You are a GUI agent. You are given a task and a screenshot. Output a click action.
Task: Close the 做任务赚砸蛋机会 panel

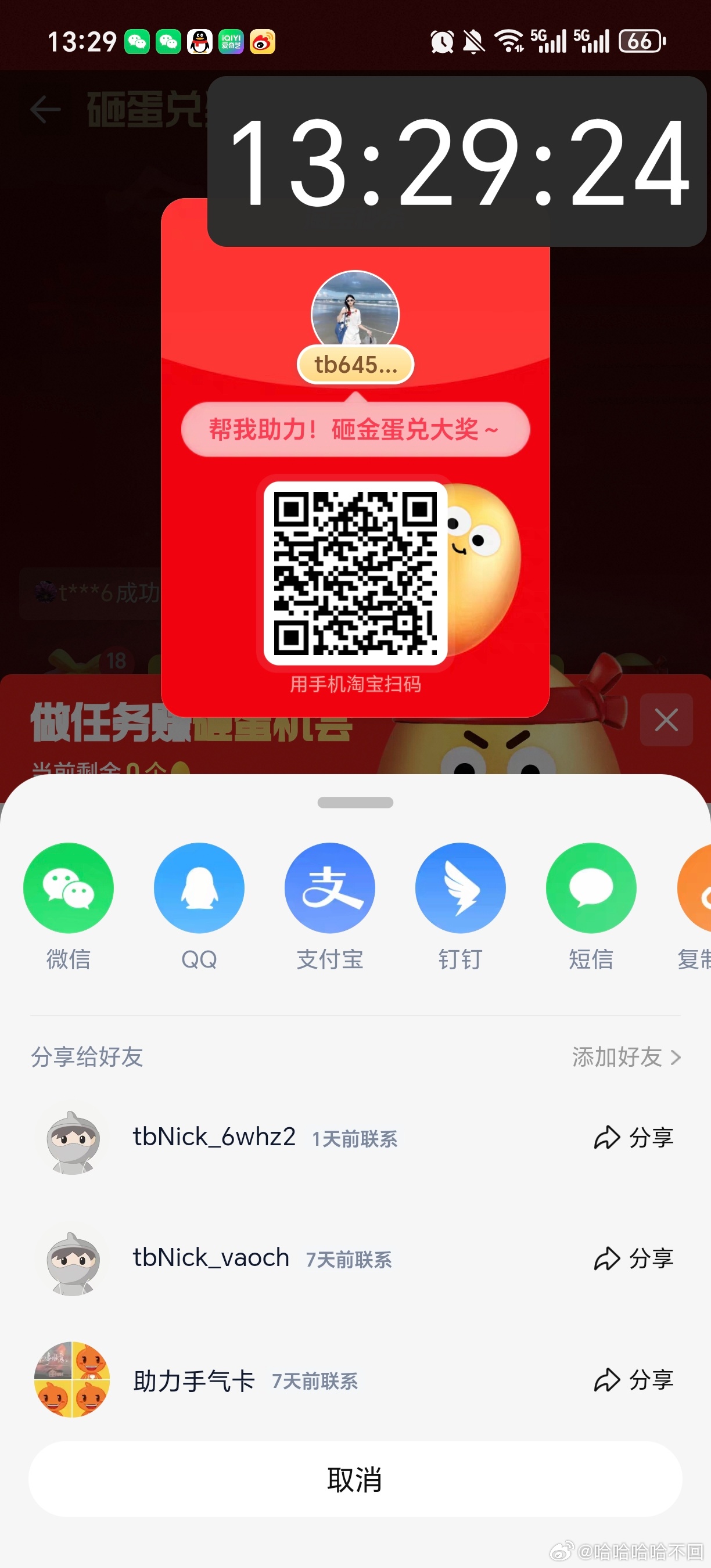666,720
